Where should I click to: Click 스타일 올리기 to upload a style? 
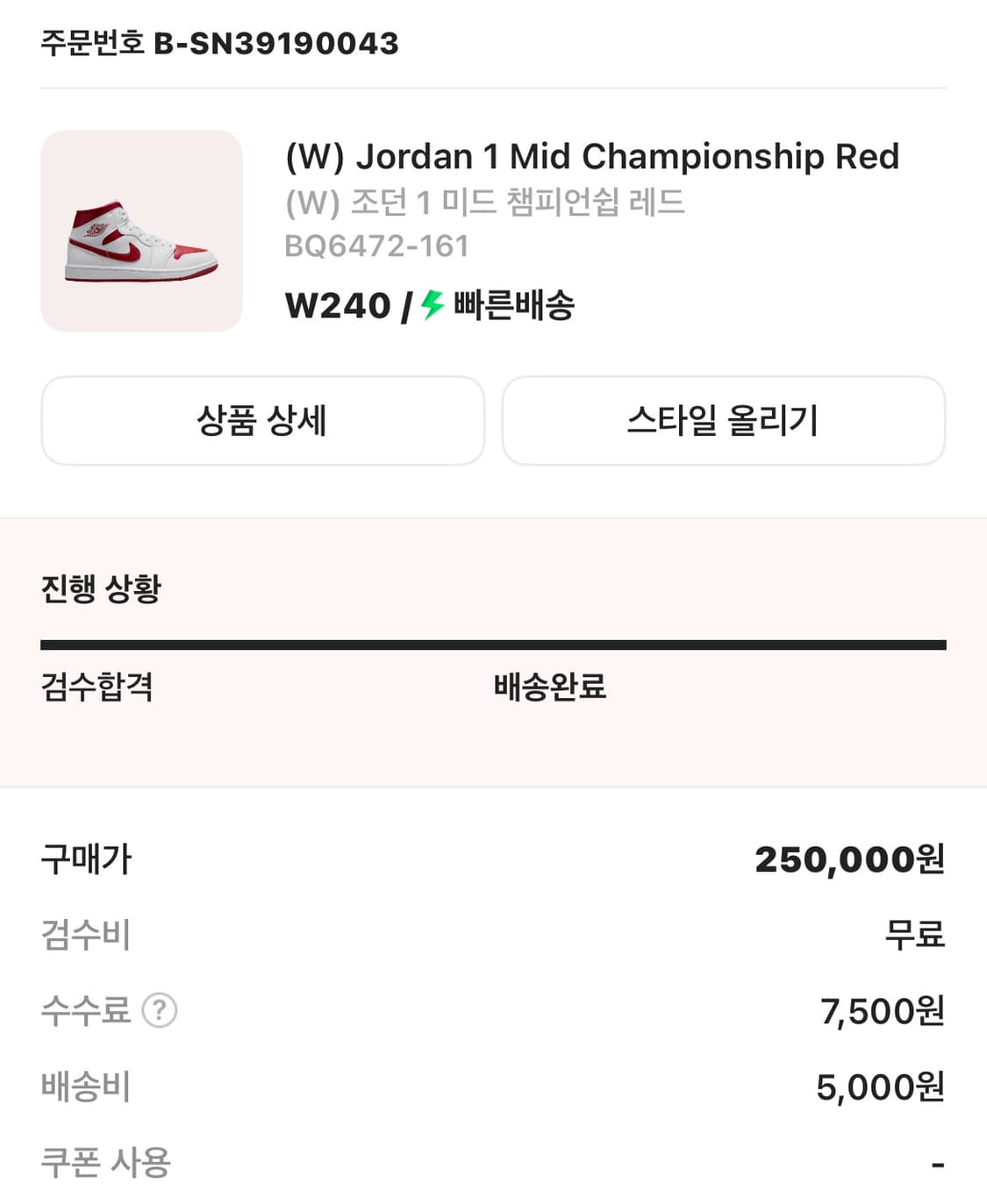click(723, 422)
